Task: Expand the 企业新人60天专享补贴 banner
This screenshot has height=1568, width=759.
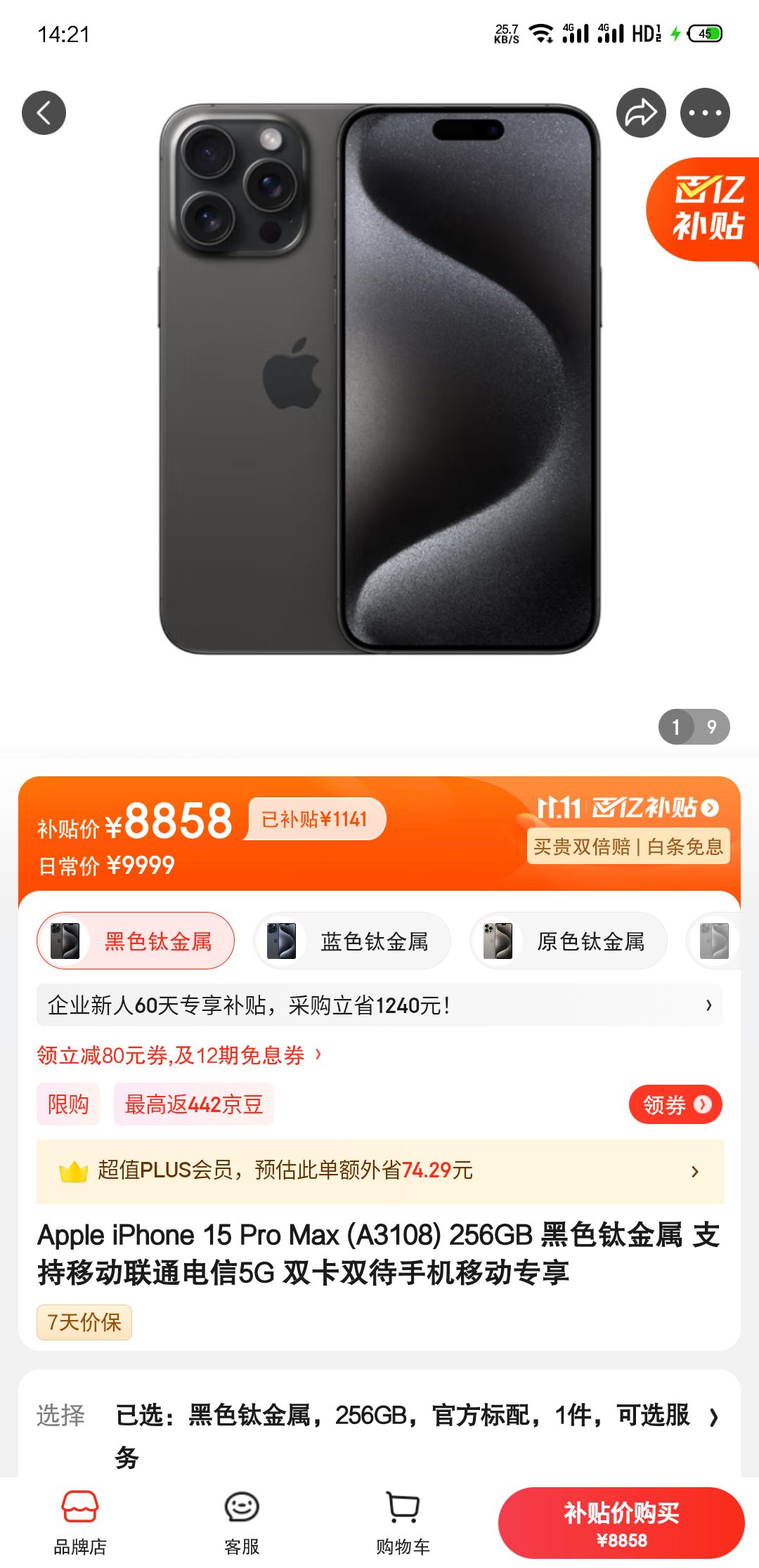Action: coord(379,1005)
